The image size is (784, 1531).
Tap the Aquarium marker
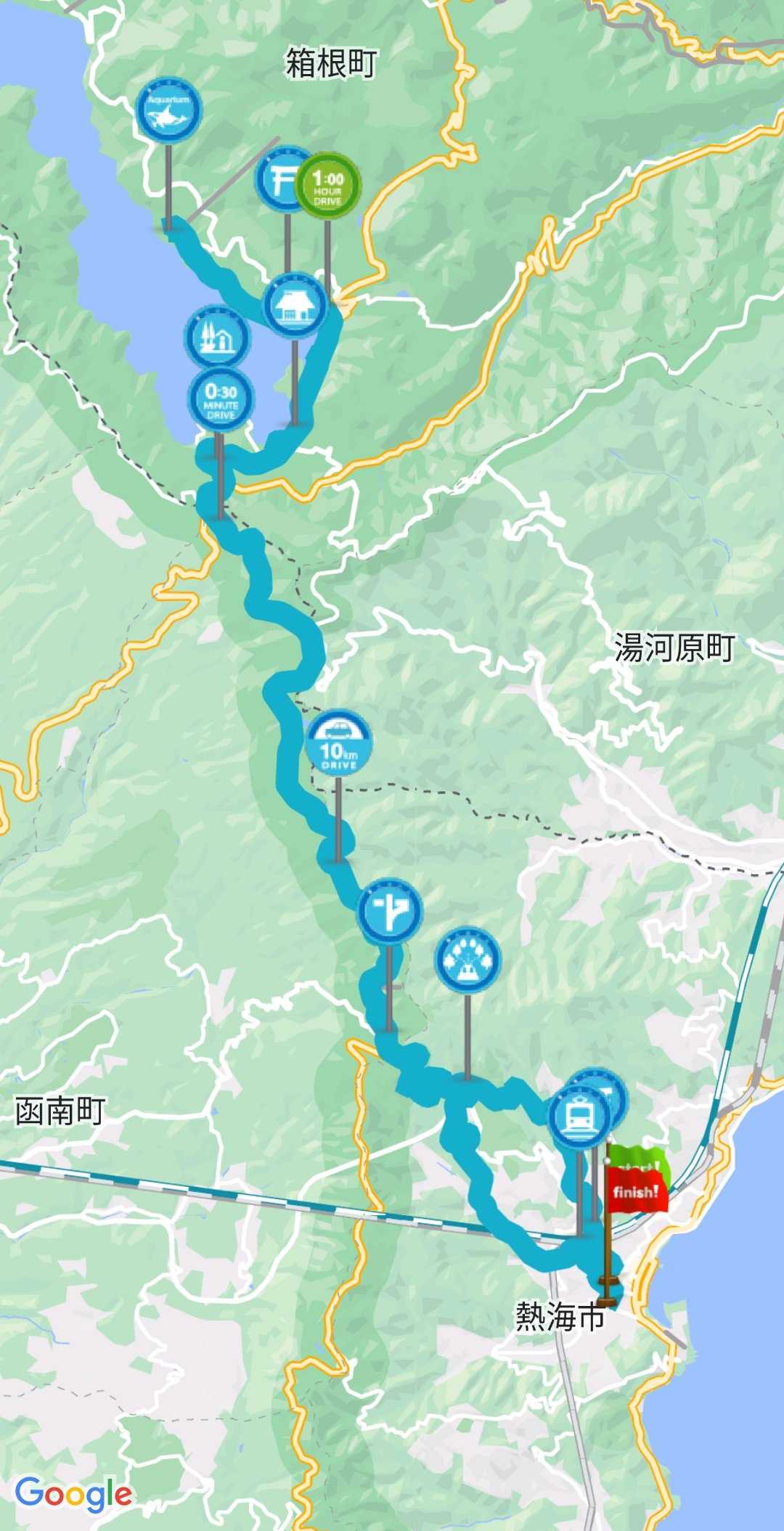168,110
